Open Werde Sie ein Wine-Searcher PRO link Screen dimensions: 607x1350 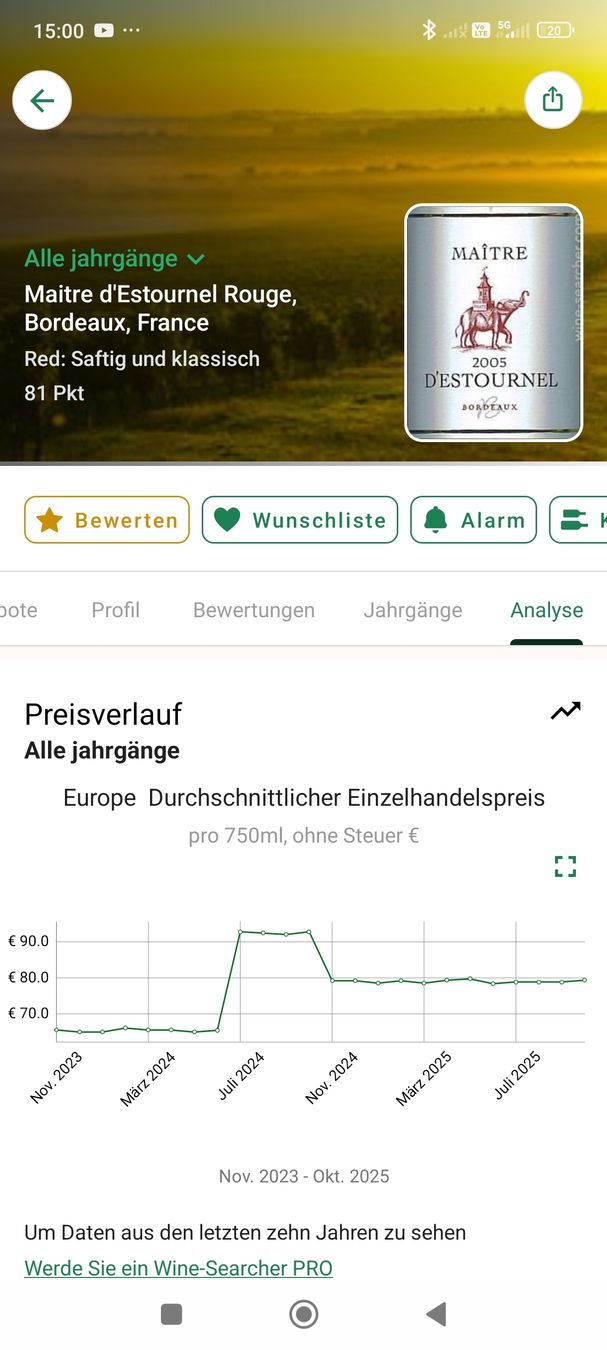coord(178,1268)
